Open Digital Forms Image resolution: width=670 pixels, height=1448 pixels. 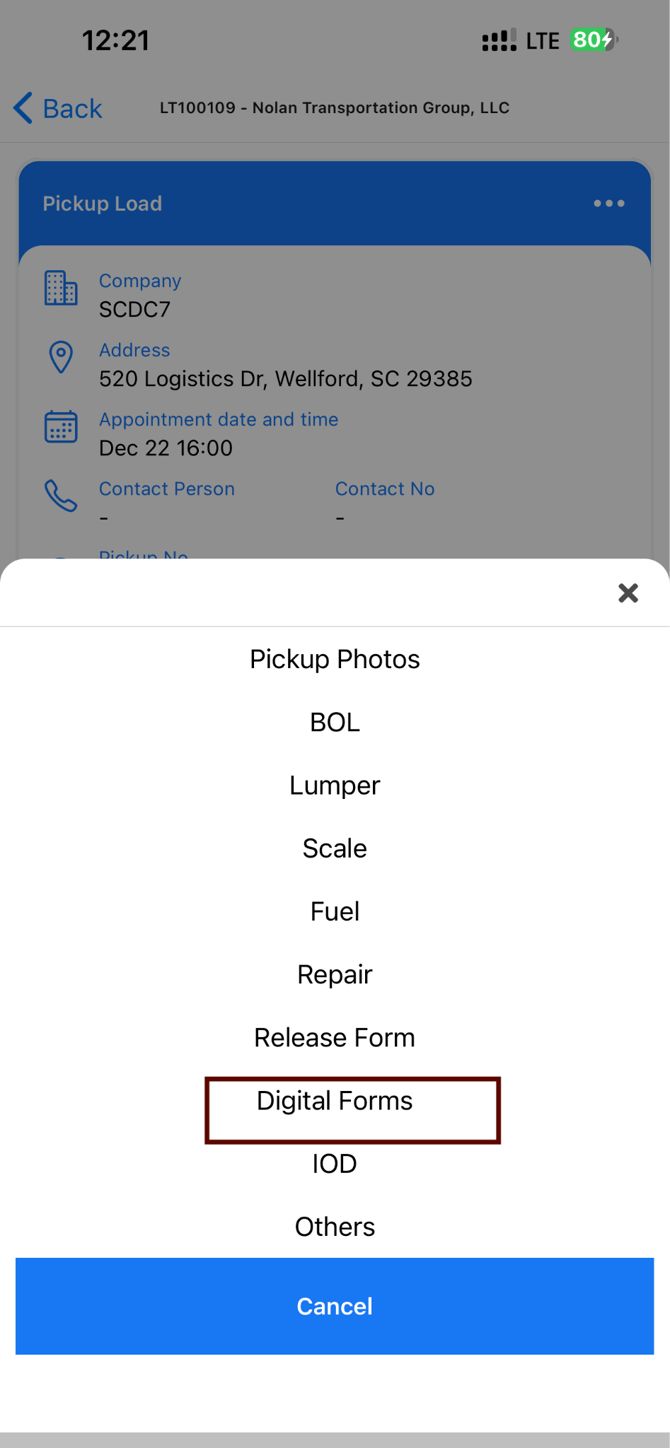point(335,1102)
